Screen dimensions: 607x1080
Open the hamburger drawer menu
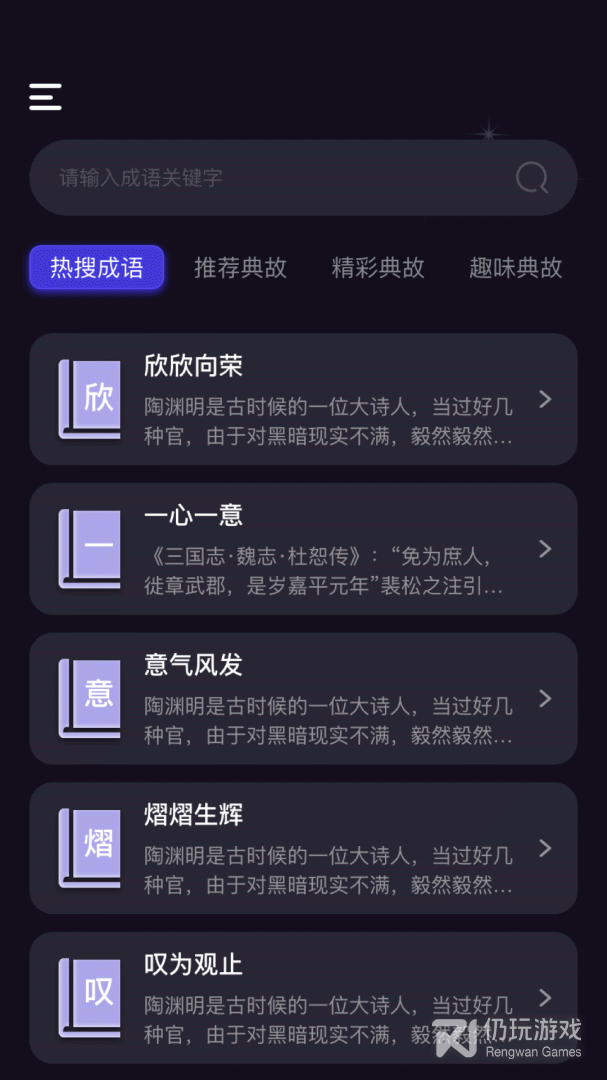click(x=45, y=97)
